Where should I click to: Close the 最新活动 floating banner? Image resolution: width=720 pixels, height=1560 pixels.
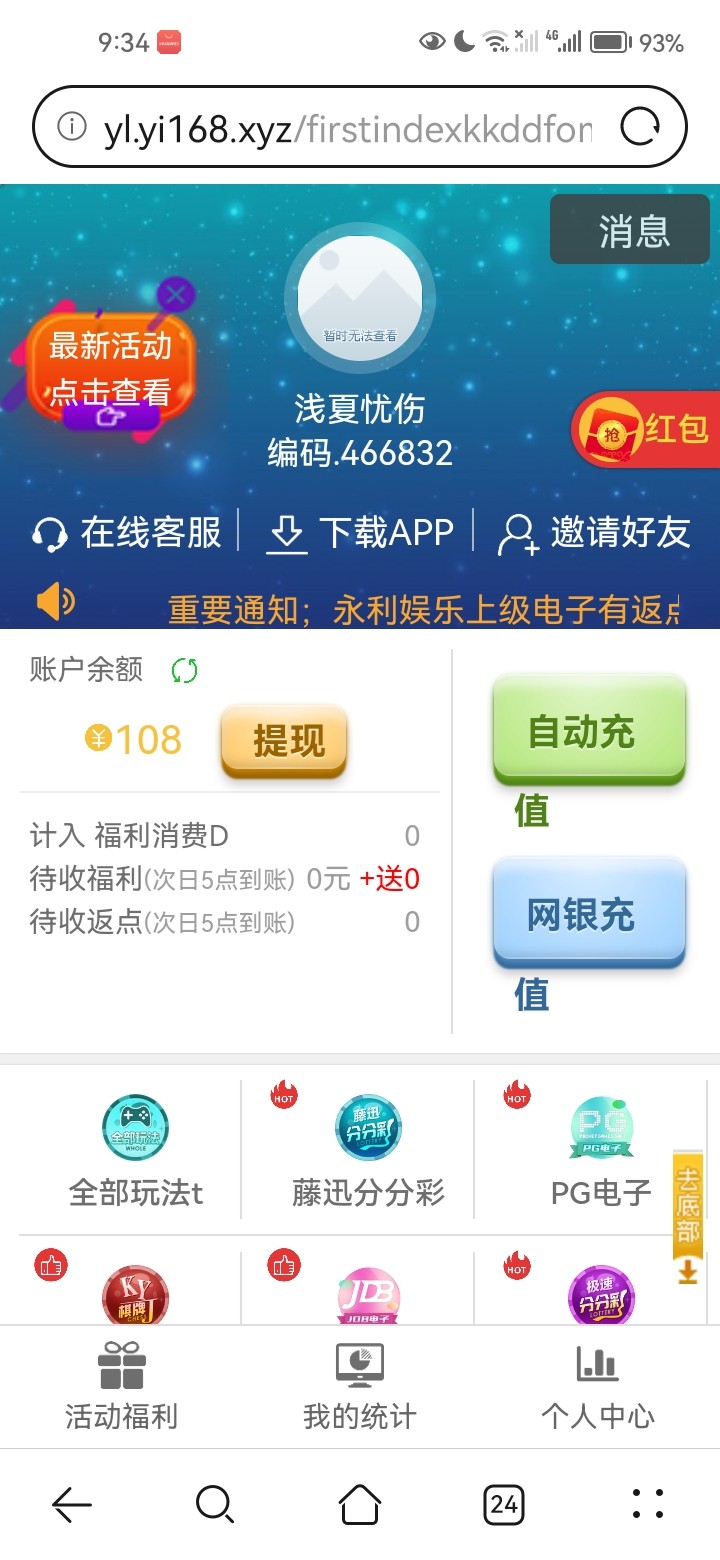(177, 294)
